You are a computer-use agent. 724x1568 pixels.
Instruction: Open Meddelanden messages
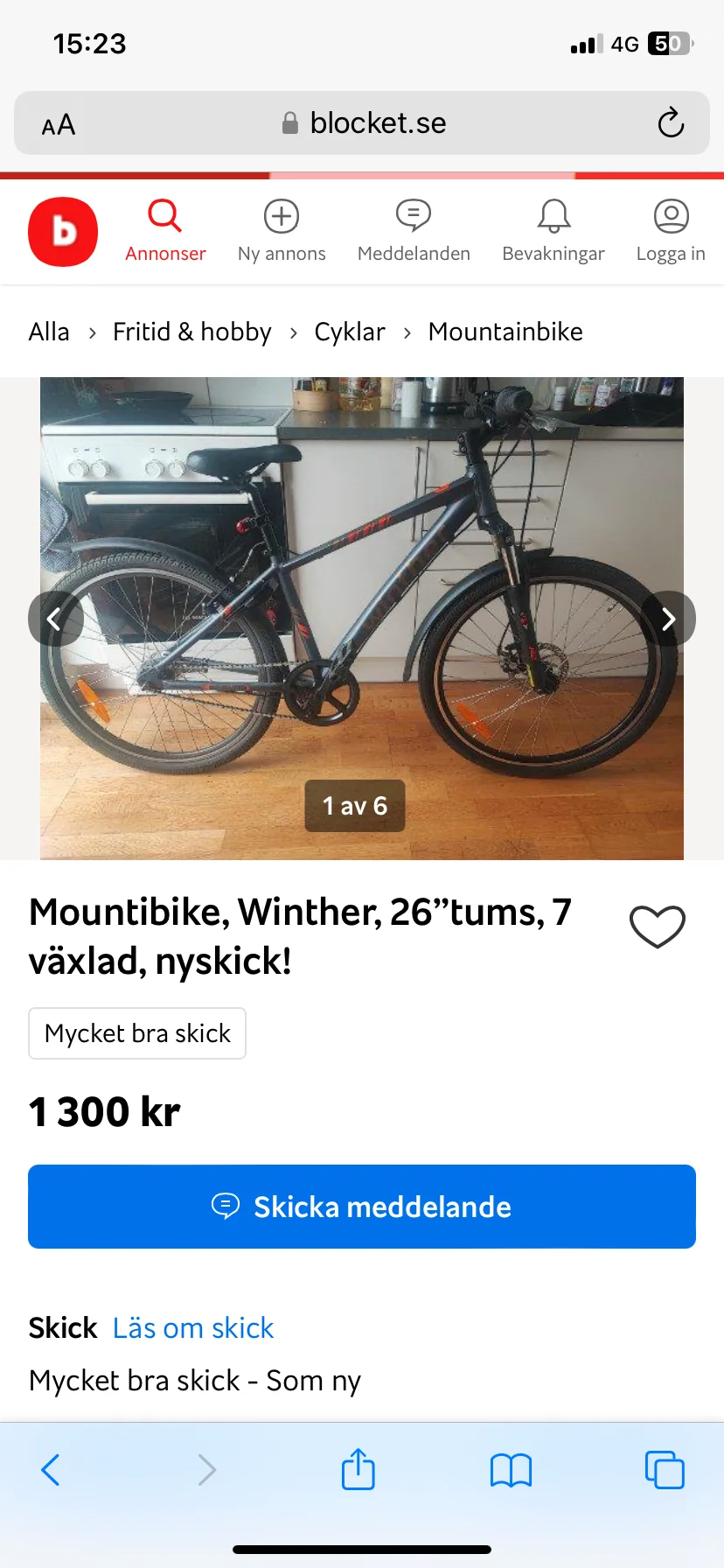[414, 232]
